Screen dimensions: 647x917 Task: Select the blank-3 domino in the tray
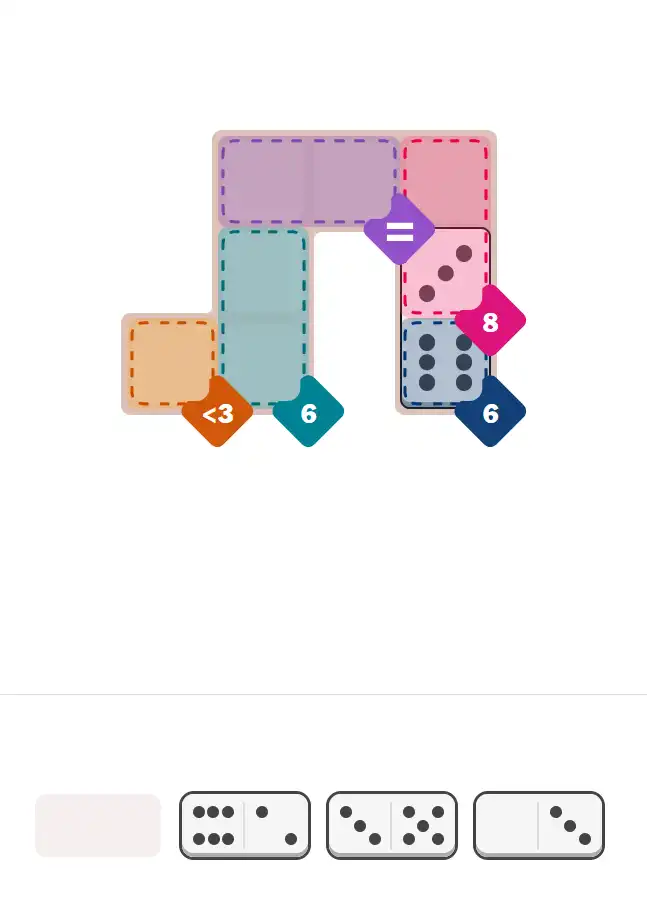[538, 825]
